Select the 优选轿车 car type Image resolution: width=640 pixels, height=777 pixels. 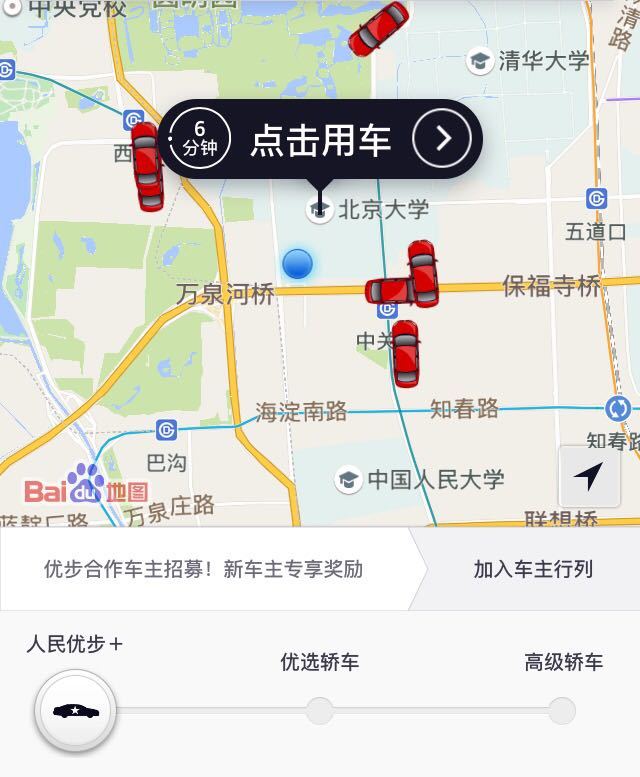[x=320, y=711]
